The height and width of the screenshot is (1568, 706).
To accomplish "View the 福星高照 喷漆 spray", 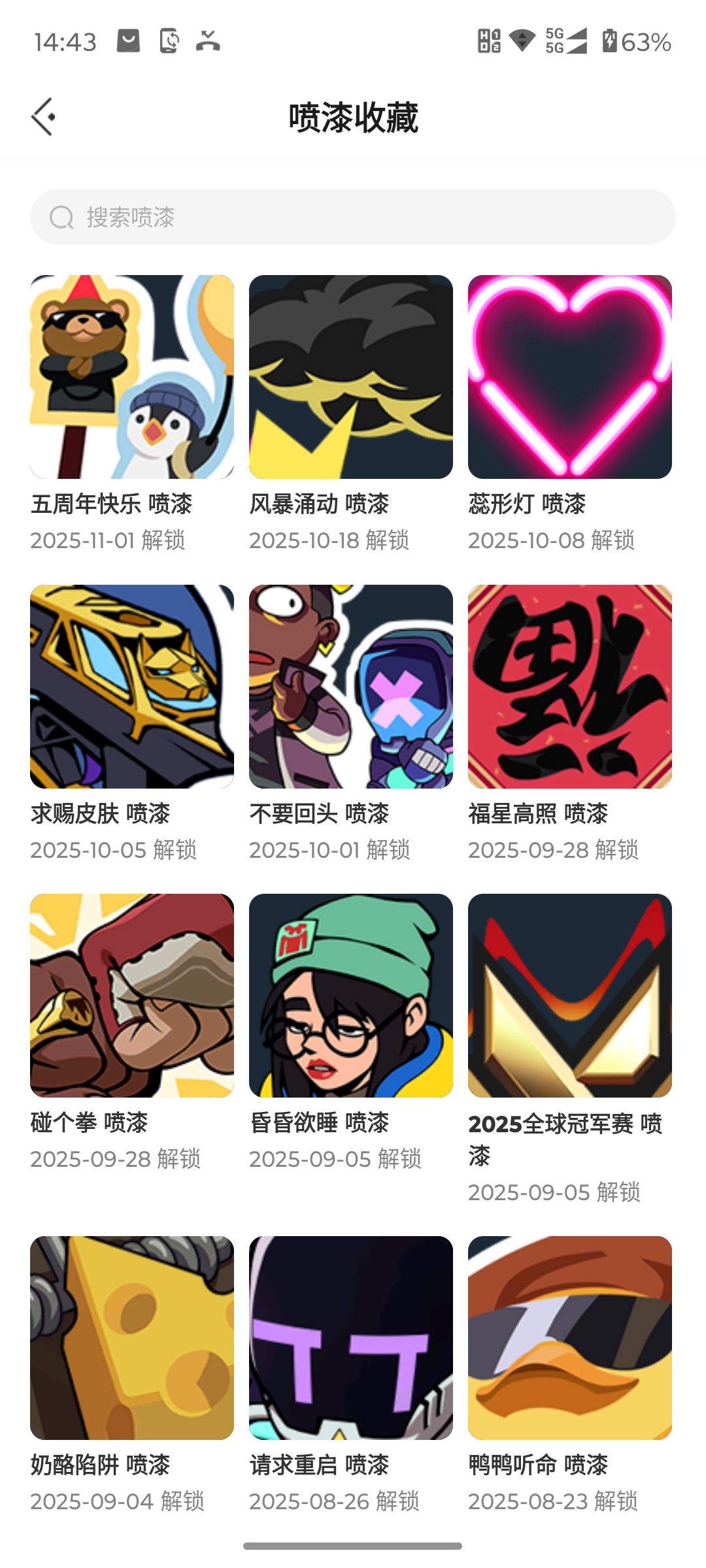I will 570,687.
